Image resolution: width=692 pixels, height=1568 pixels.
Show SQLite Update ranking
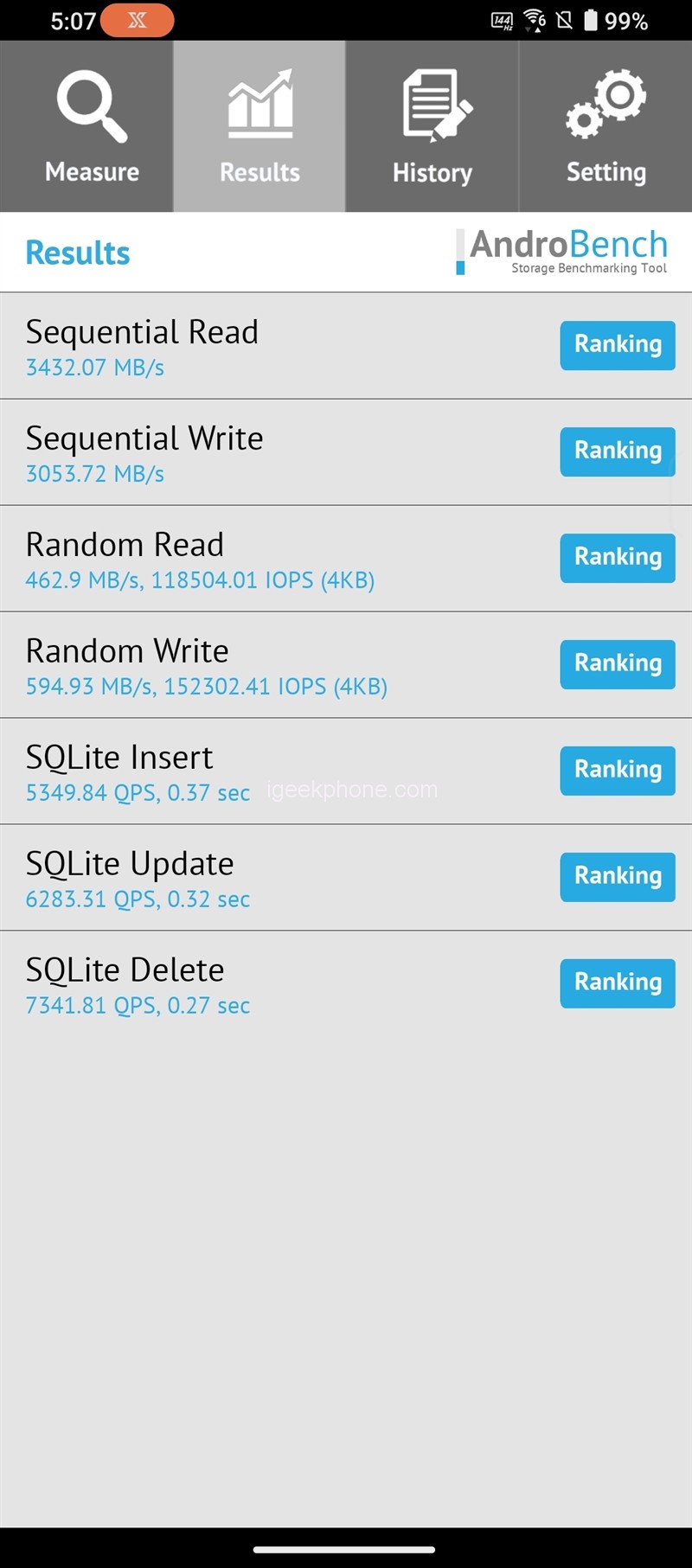618,877
